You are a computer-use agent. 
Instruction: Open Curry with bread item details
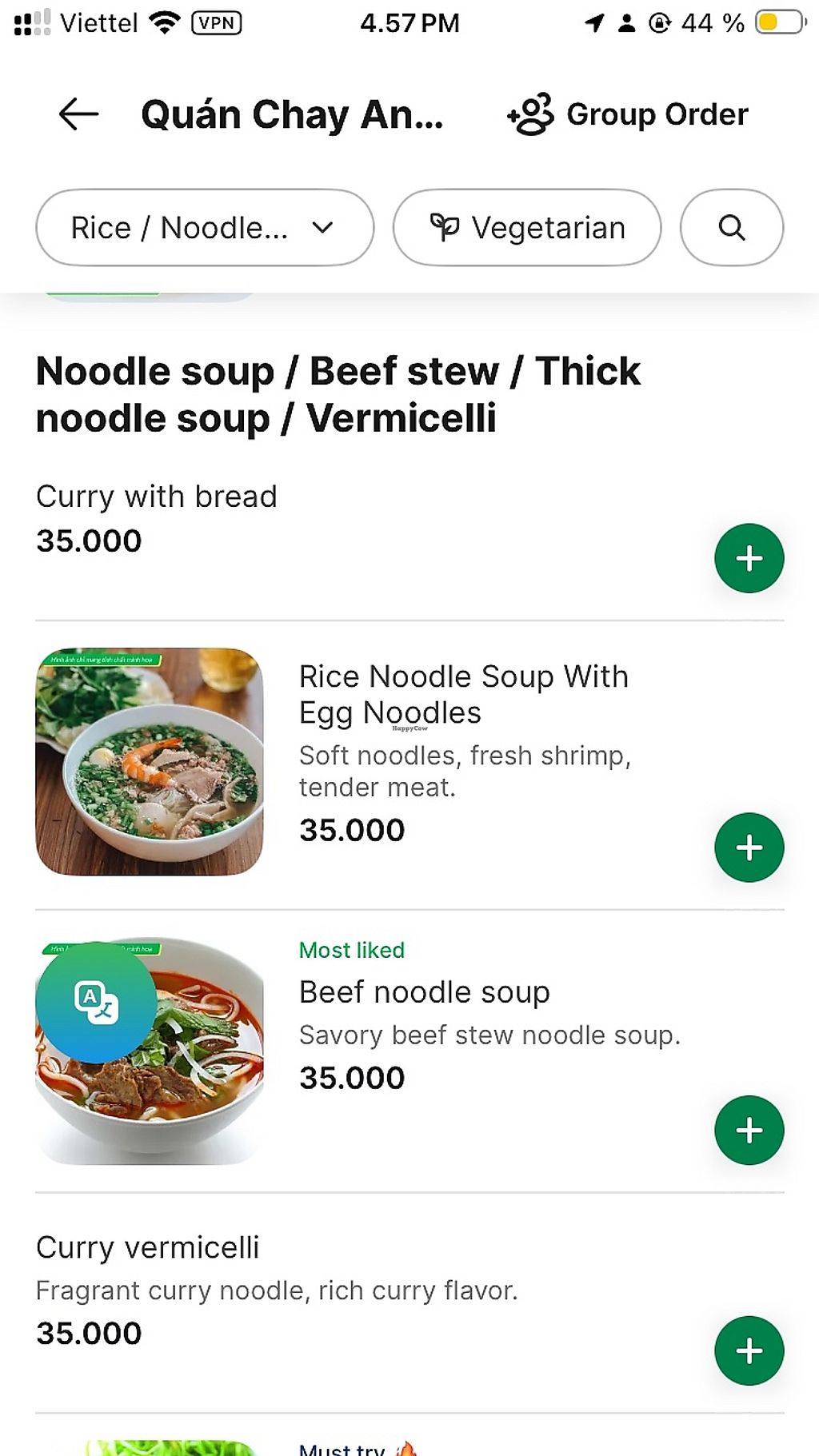pyautogui.click(x=157, y=497)
